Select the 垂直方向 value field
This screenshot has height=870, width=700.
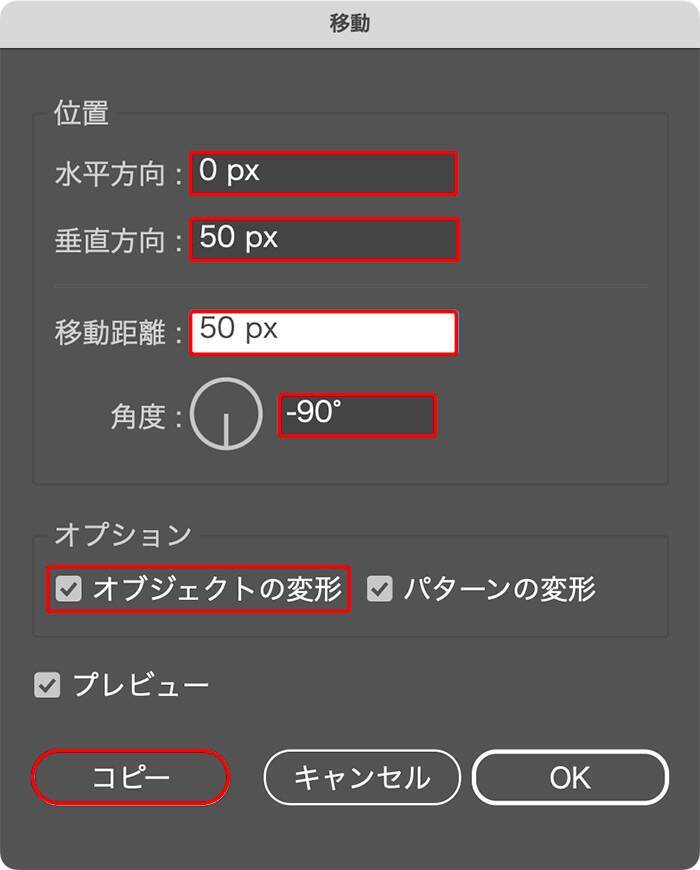click(323, 240)
